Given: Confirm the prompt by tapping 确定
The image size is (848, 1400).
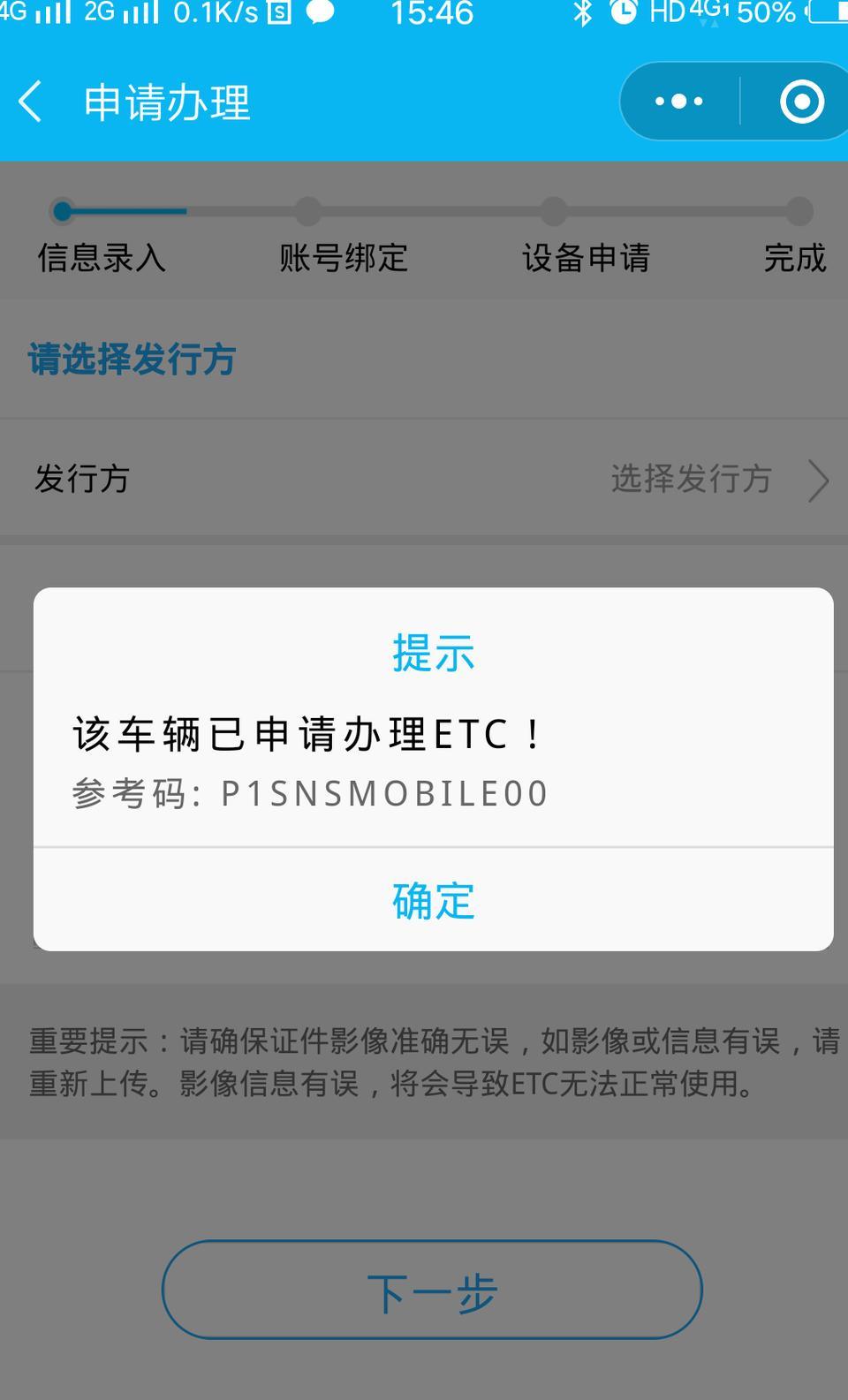Looking at the screenshot, I should [433, 900].
